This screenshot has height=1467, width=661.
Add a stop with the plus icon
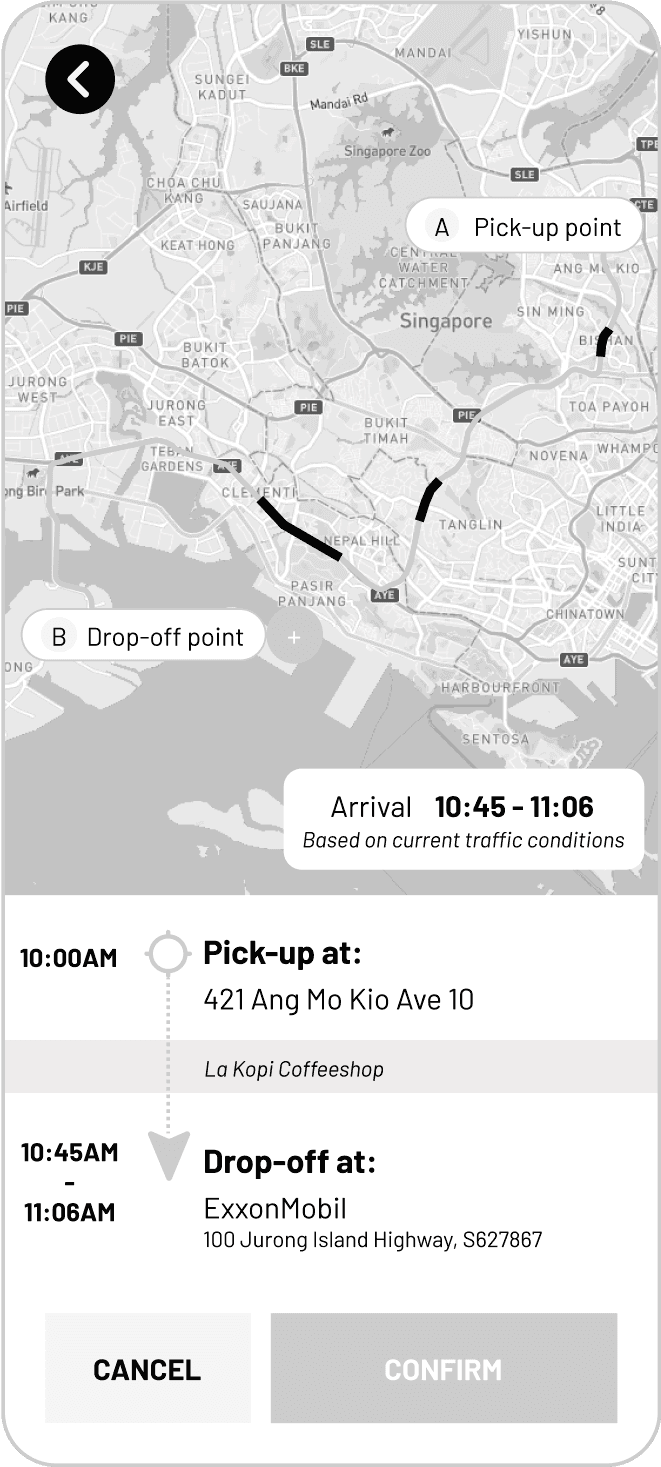[x=293, y=637]
